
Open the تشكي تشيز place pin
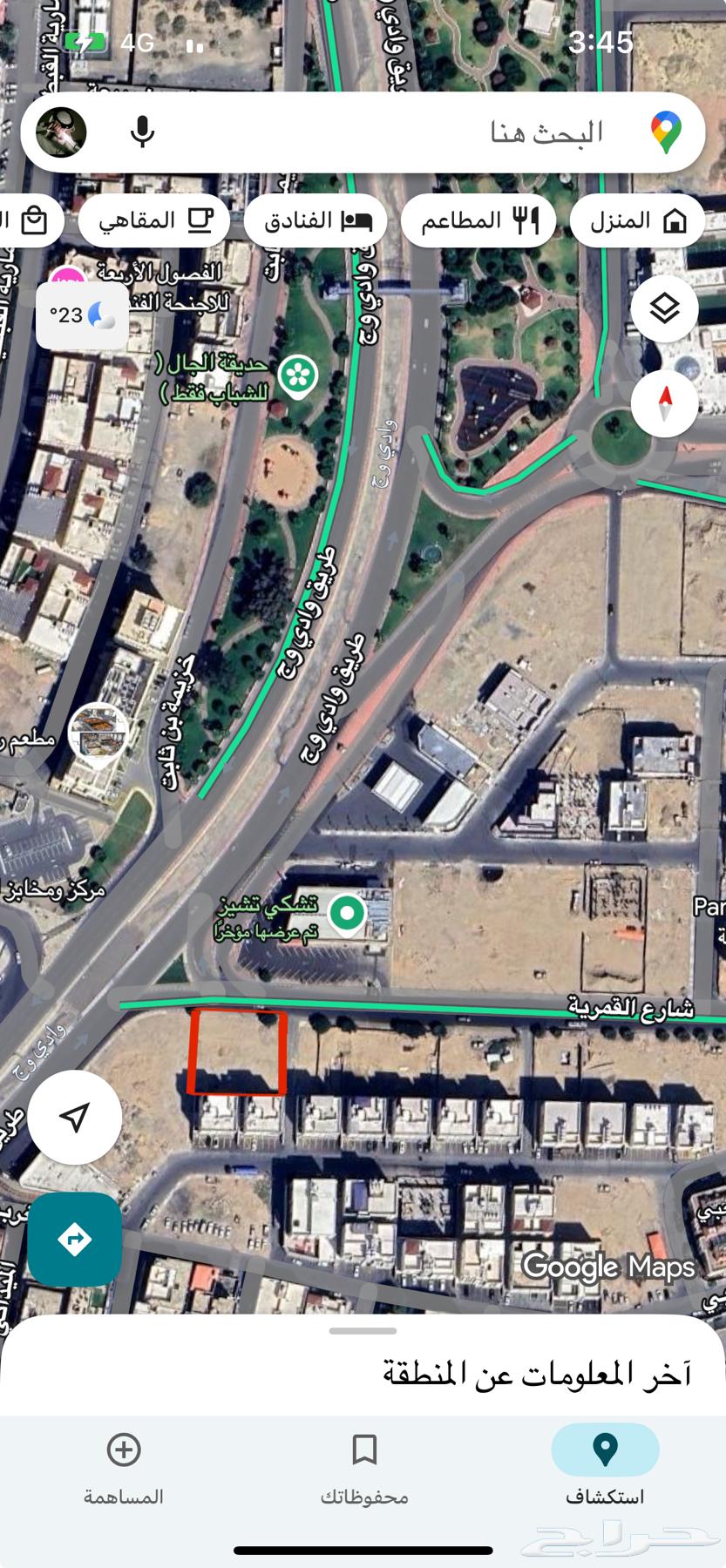point(348,915)
